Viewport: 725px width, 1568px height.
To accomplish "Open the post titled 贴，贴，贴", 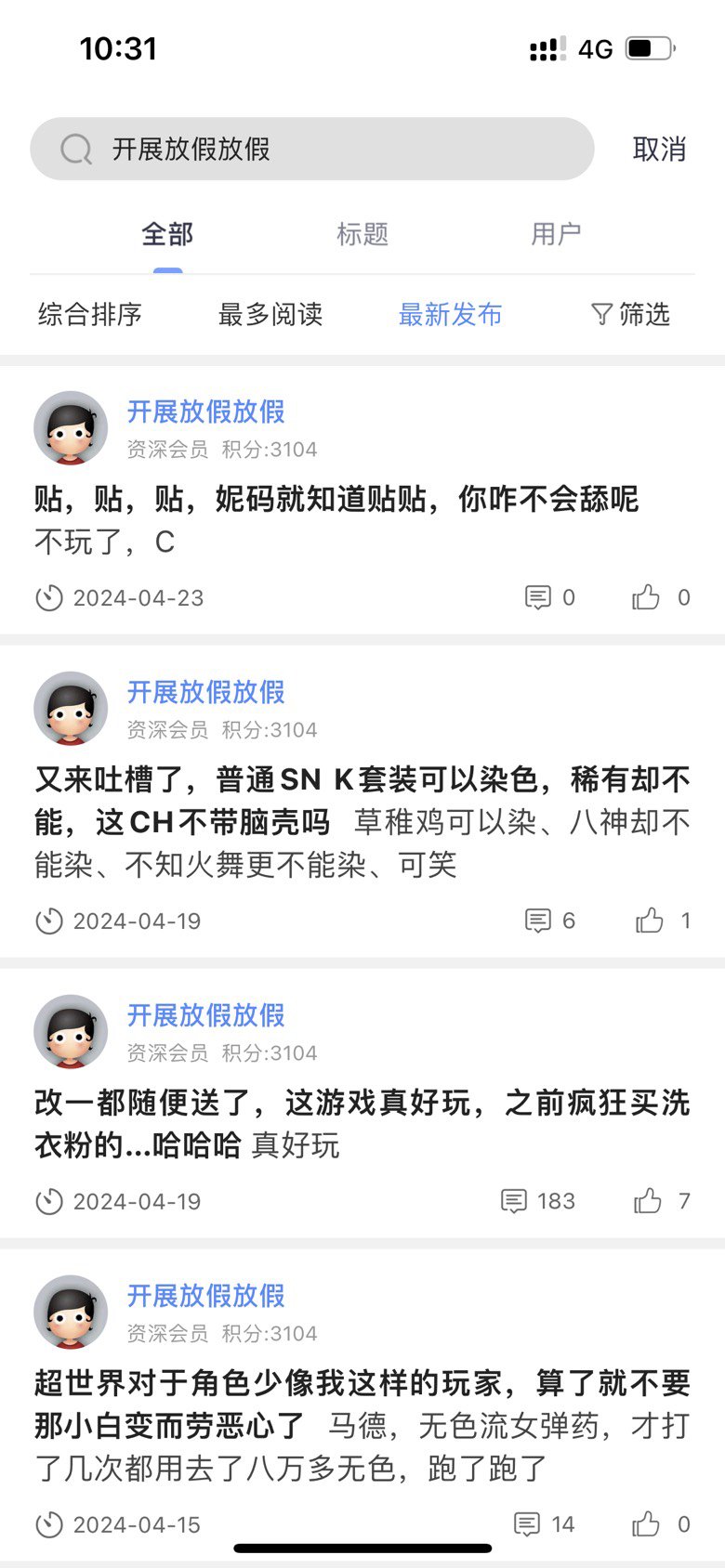I will (336, 500).
